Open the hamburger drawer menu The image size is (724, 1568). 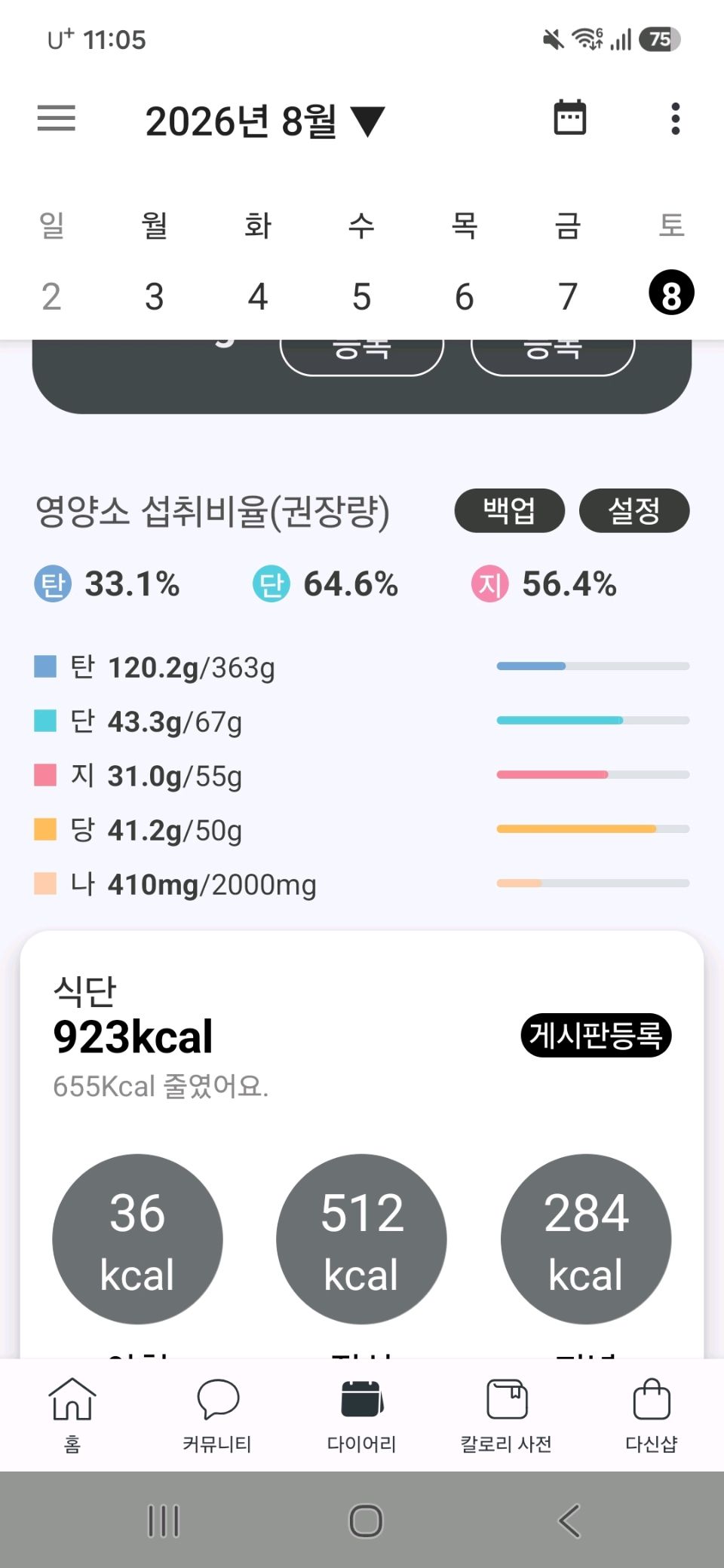click(x=57, y=118)
